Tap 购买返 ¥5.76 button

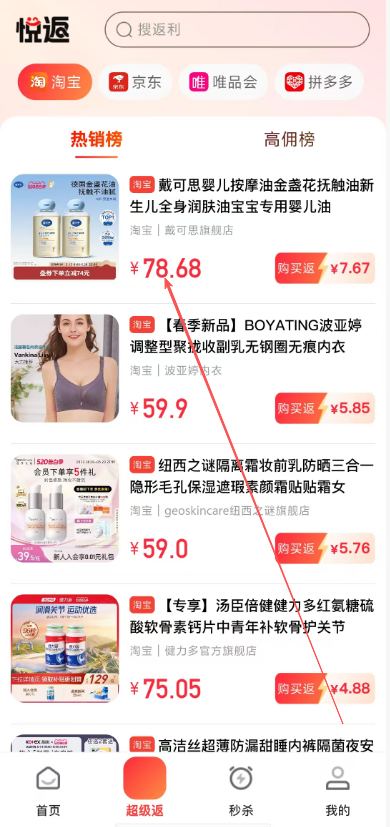coord(325,549)
